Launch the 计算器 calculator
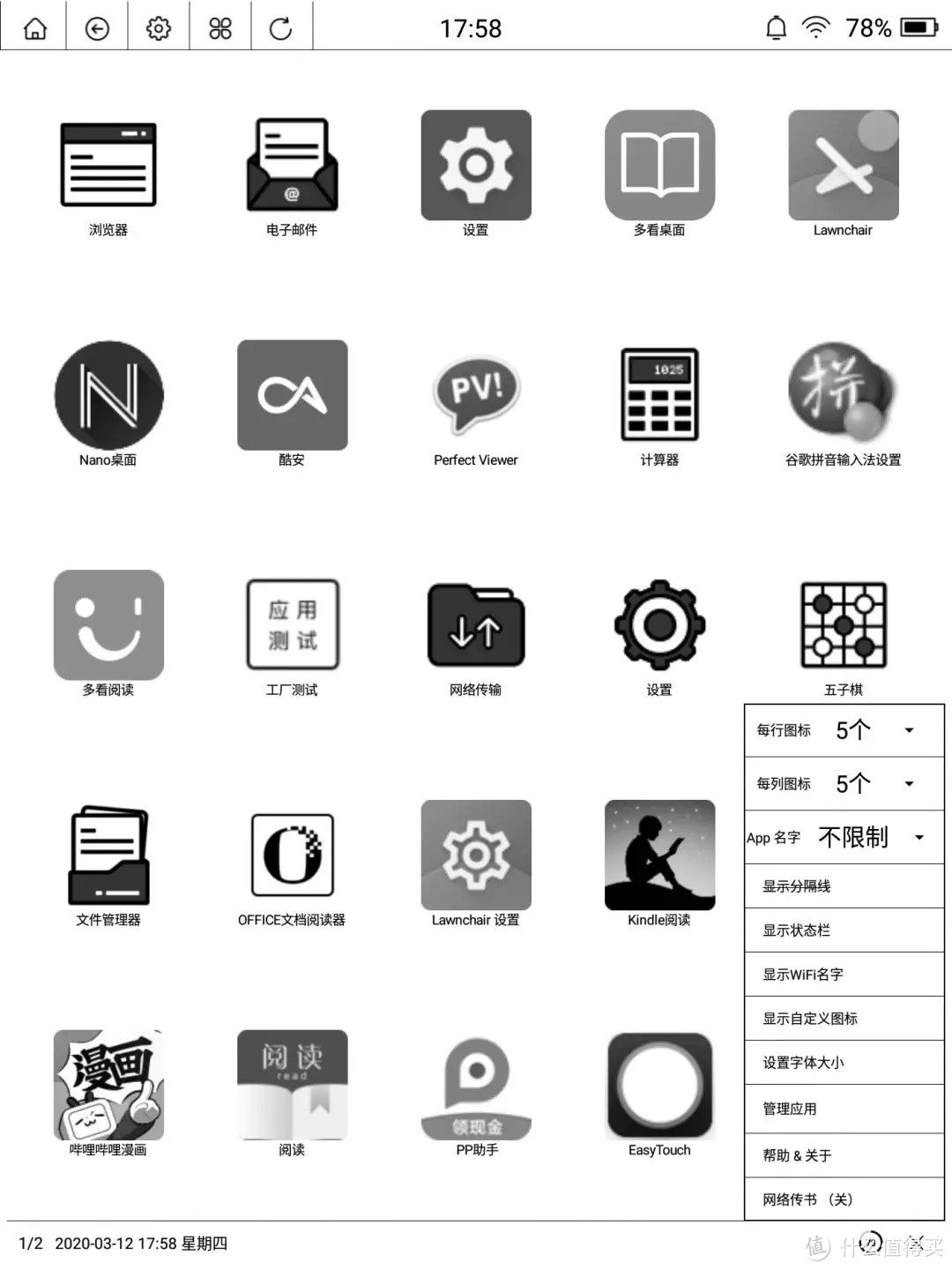 click(x=659, y=395)
